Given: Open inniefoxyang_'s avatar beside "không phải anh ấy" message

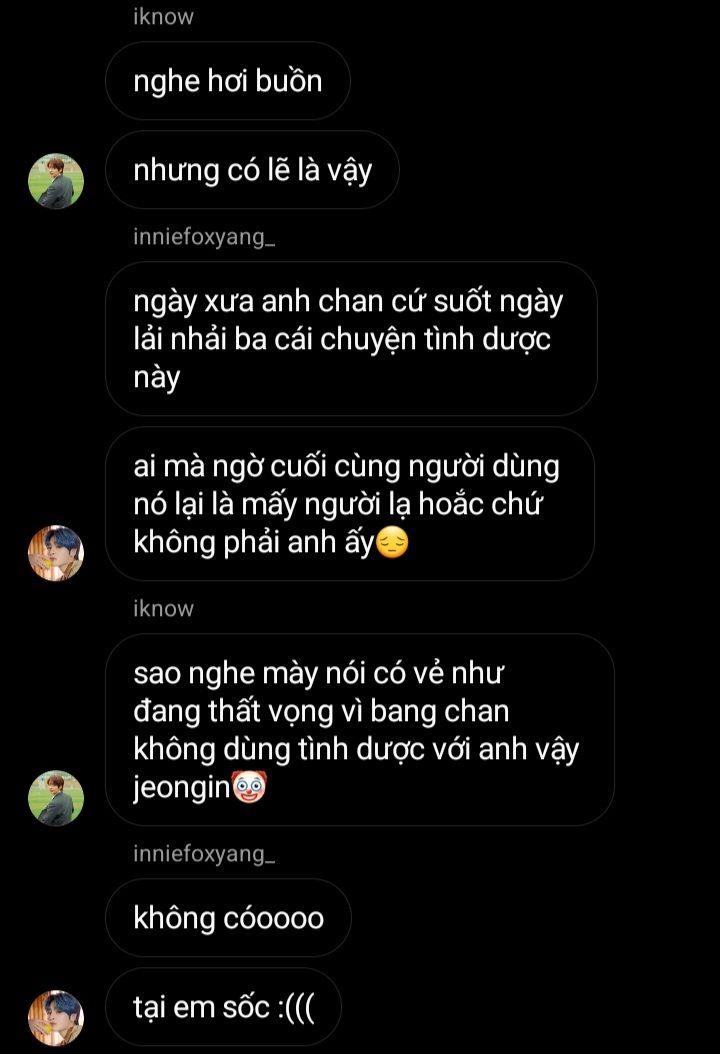Looking at the screenshot, I should point(55,552).
